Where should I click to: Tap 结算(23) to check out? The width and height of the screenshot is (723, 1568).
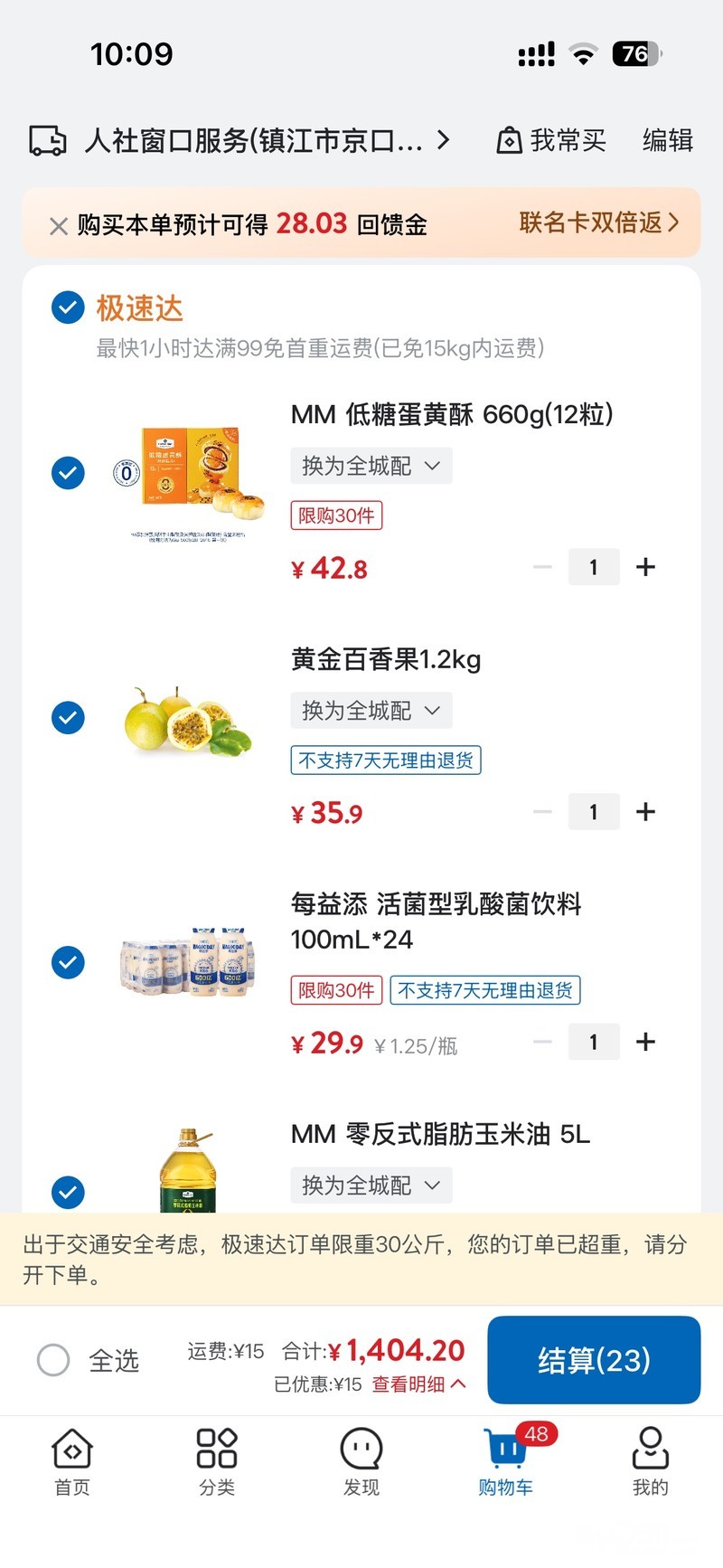click(x=594, y=1359)
